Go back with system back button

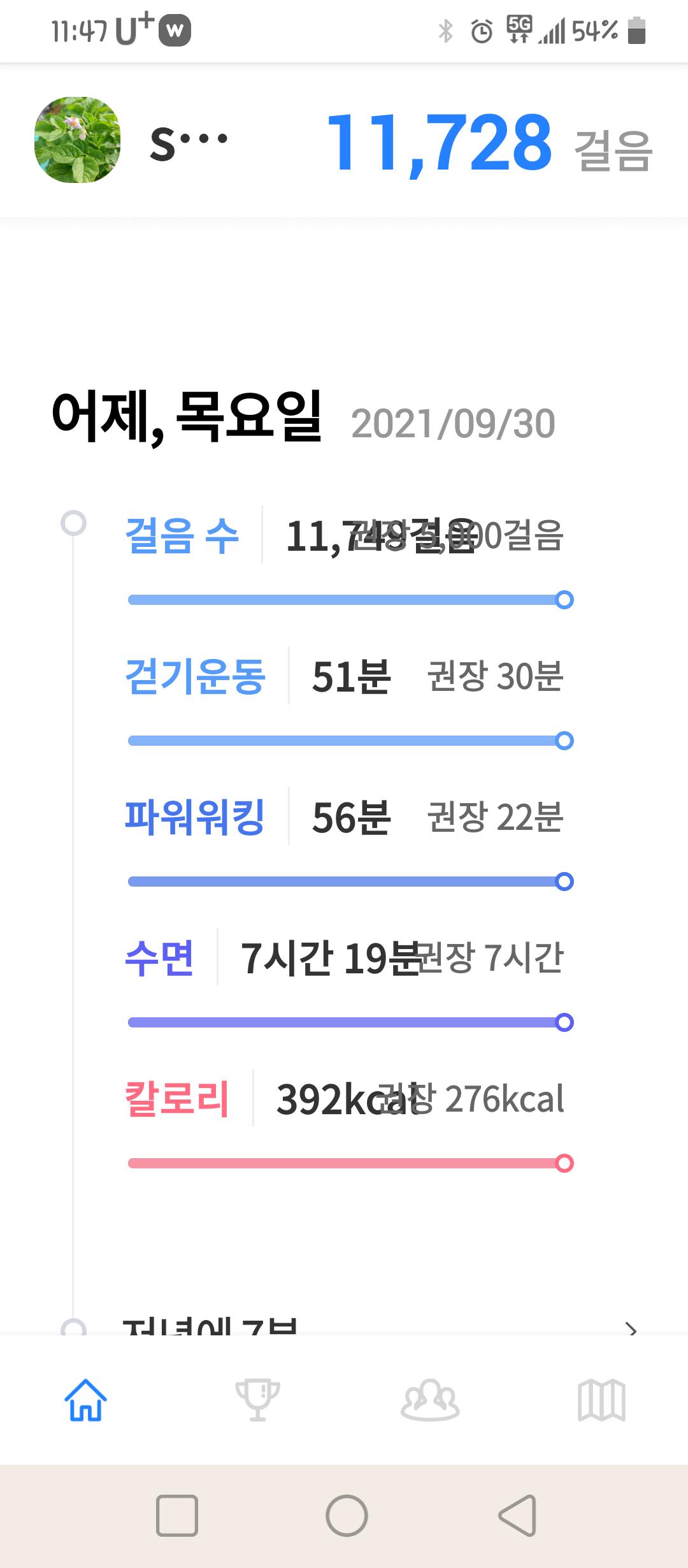point(517,1515)
